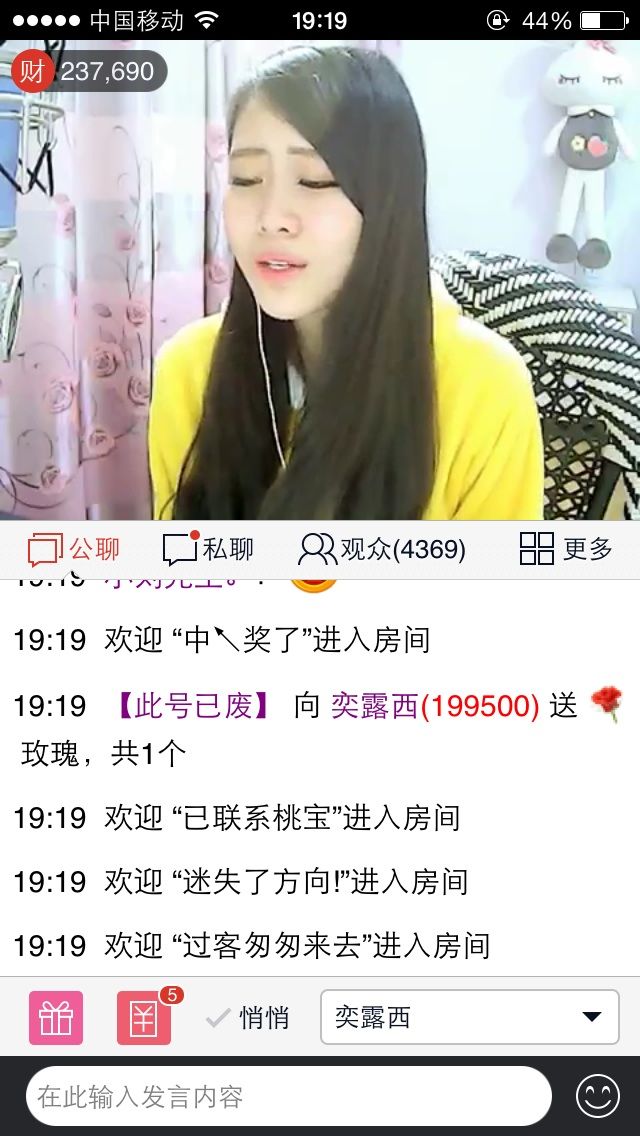Open the emoji smiley picker
This screenshot has height=1136, width=640.
coord(598,1096)
